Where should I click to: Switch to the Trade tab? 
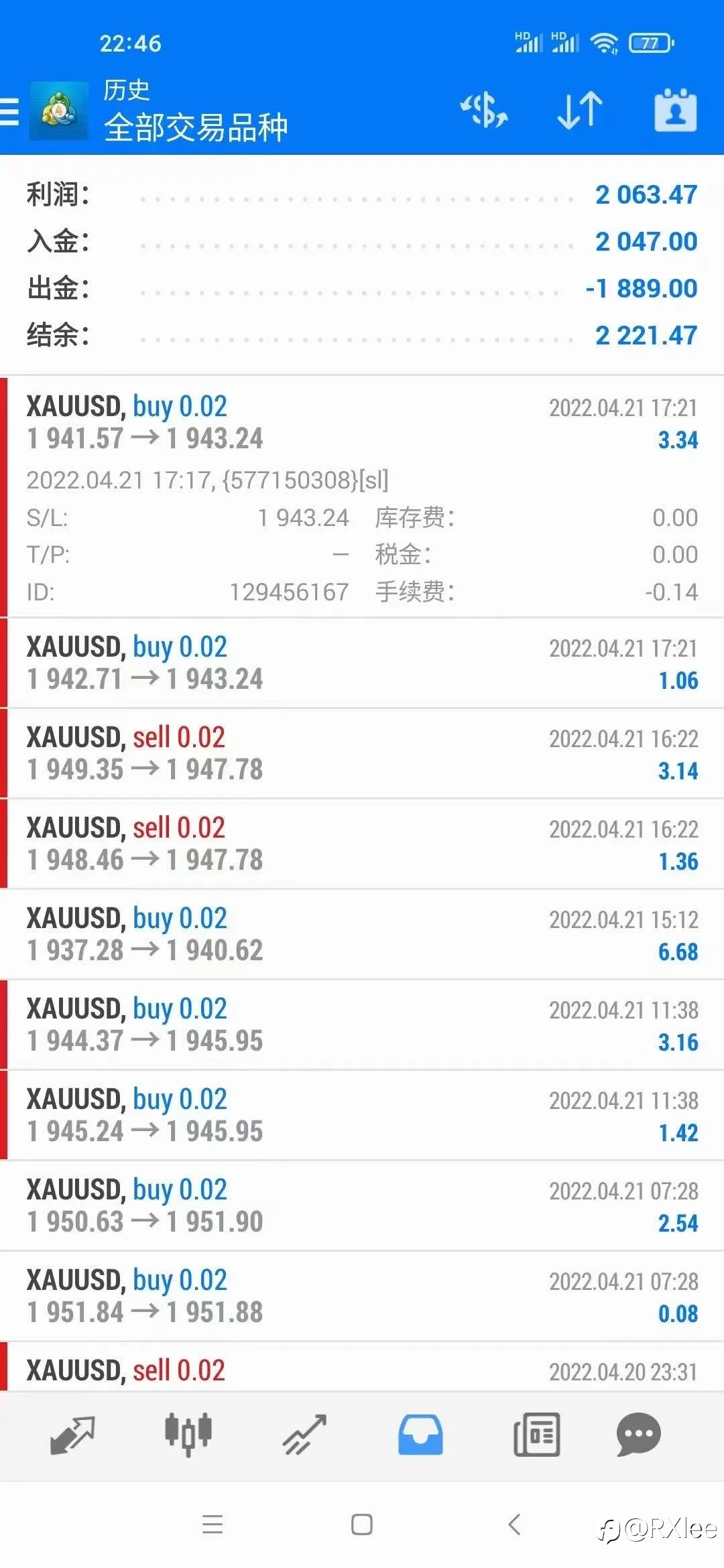[304, 1435]
